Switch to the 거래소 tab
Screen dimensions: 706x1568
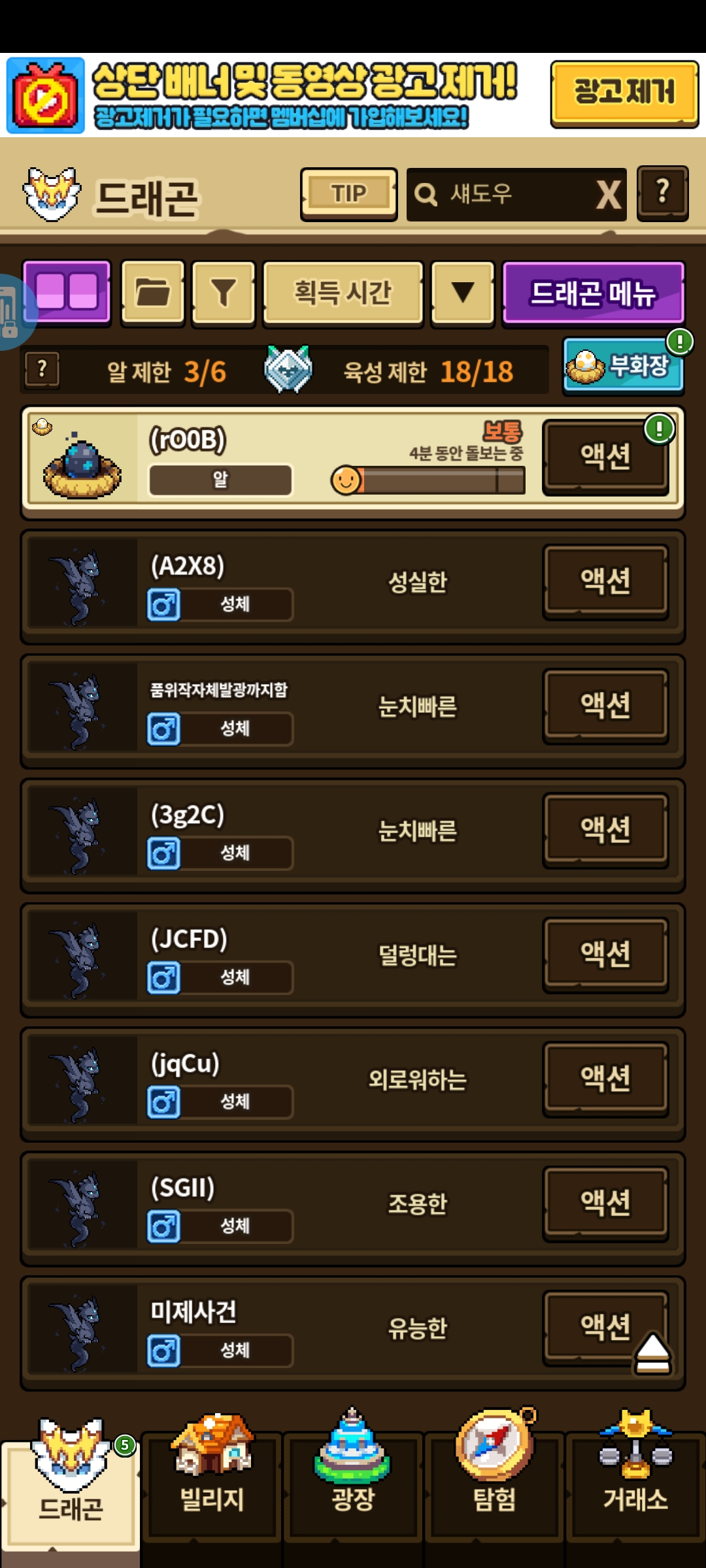635,1477
